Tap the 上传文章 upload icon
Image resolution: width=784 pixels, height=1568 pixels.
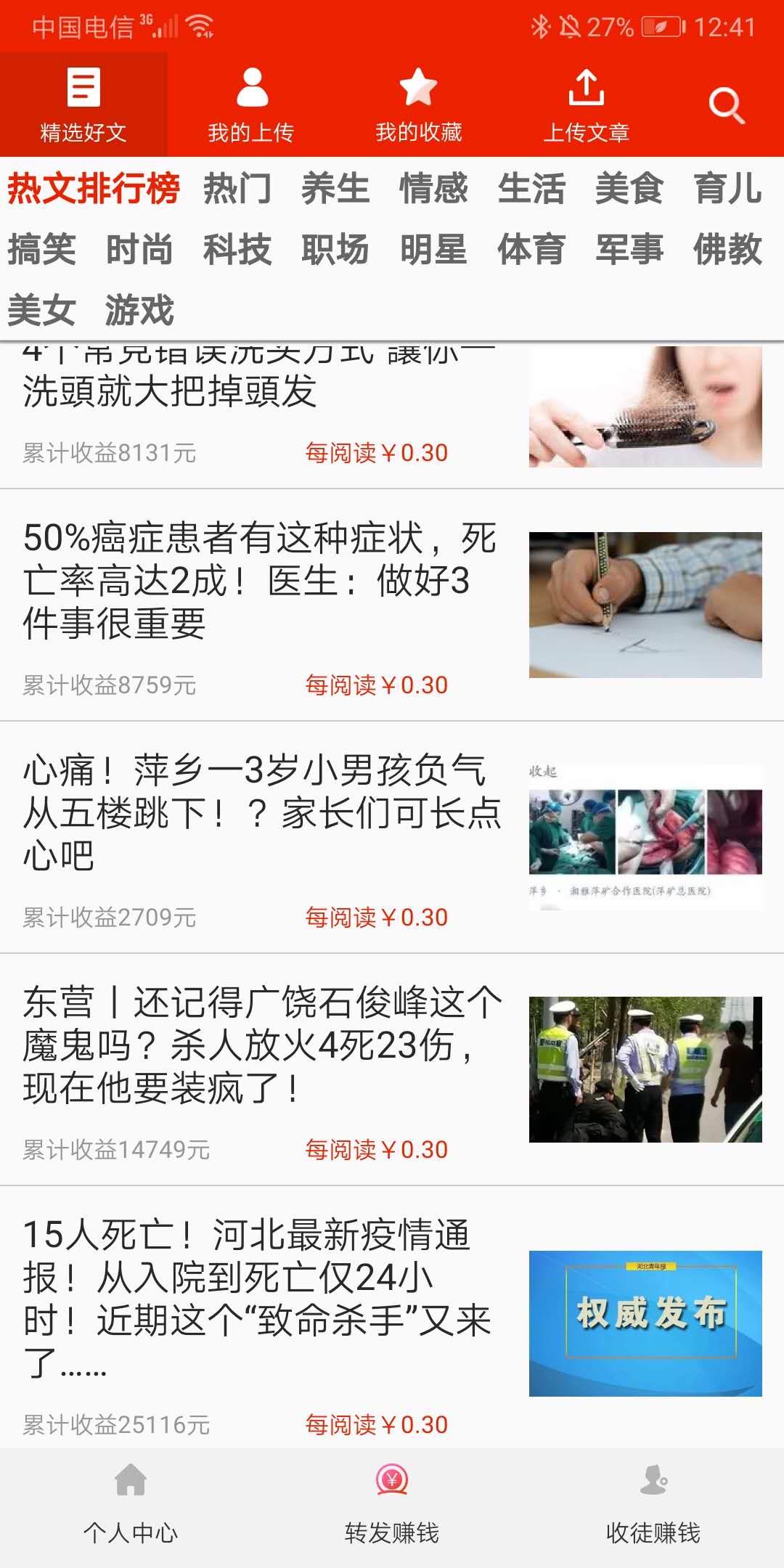587,87
